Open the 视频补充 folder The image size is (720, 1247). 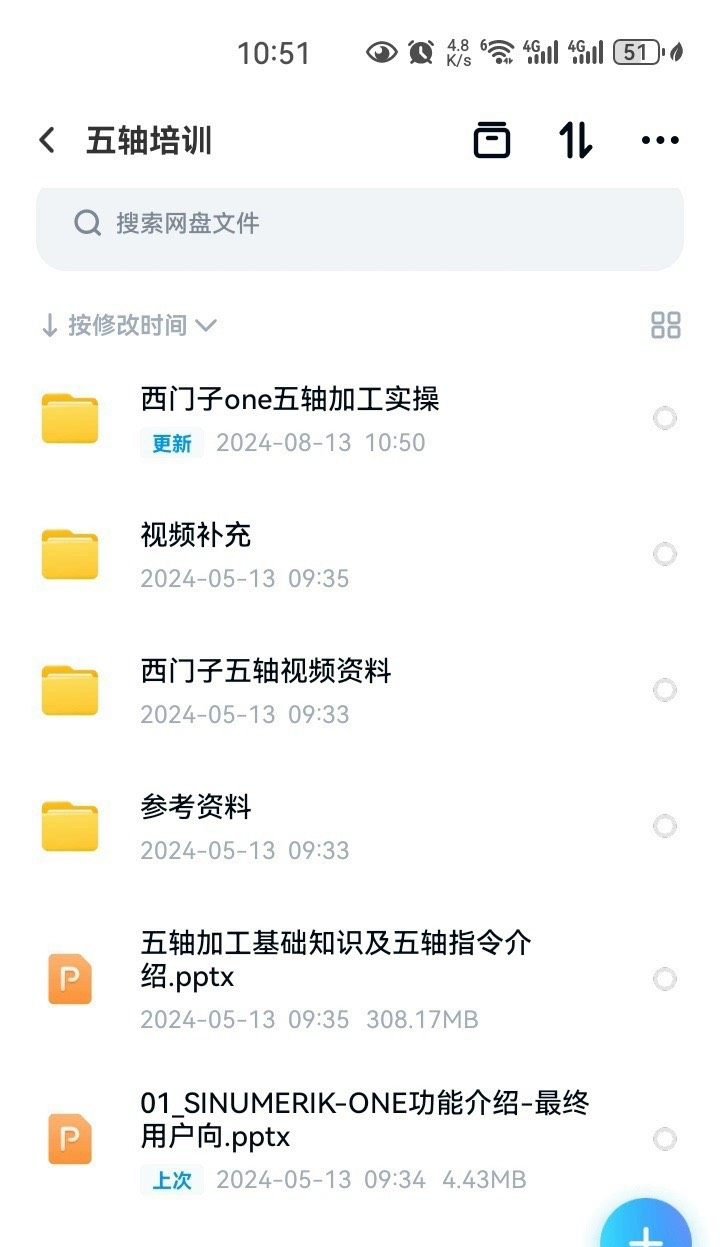[x=196, y=536]
